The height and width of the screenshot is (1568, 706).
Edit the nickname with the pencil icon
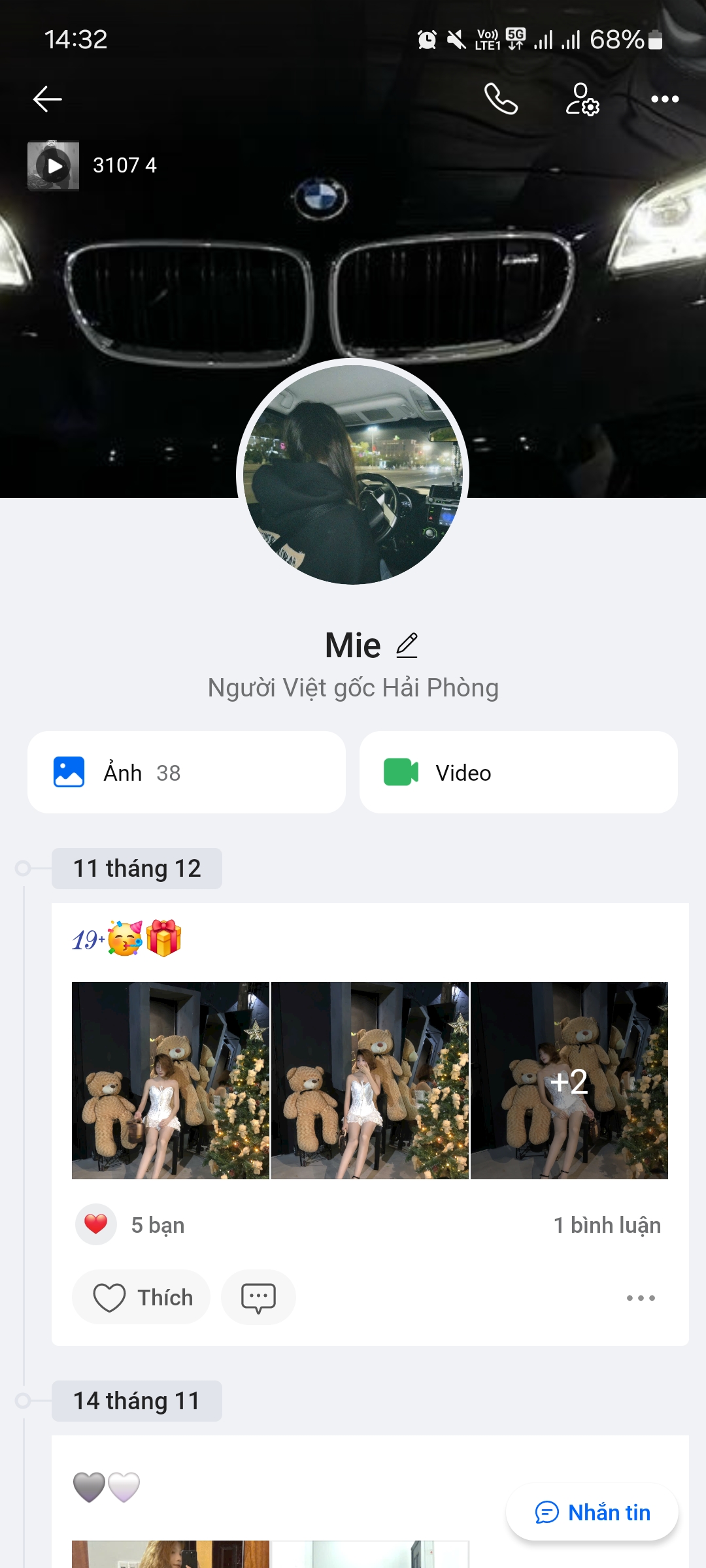pyautogui.click(x=407, y=645)
